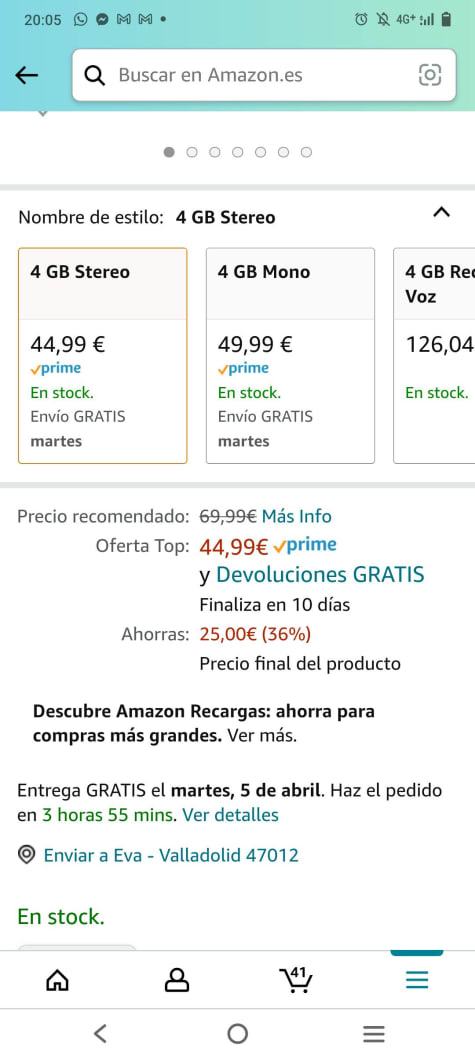Open the Devoluciones GRATIS link
This screenshot has width=475, height=1059.
320,575
